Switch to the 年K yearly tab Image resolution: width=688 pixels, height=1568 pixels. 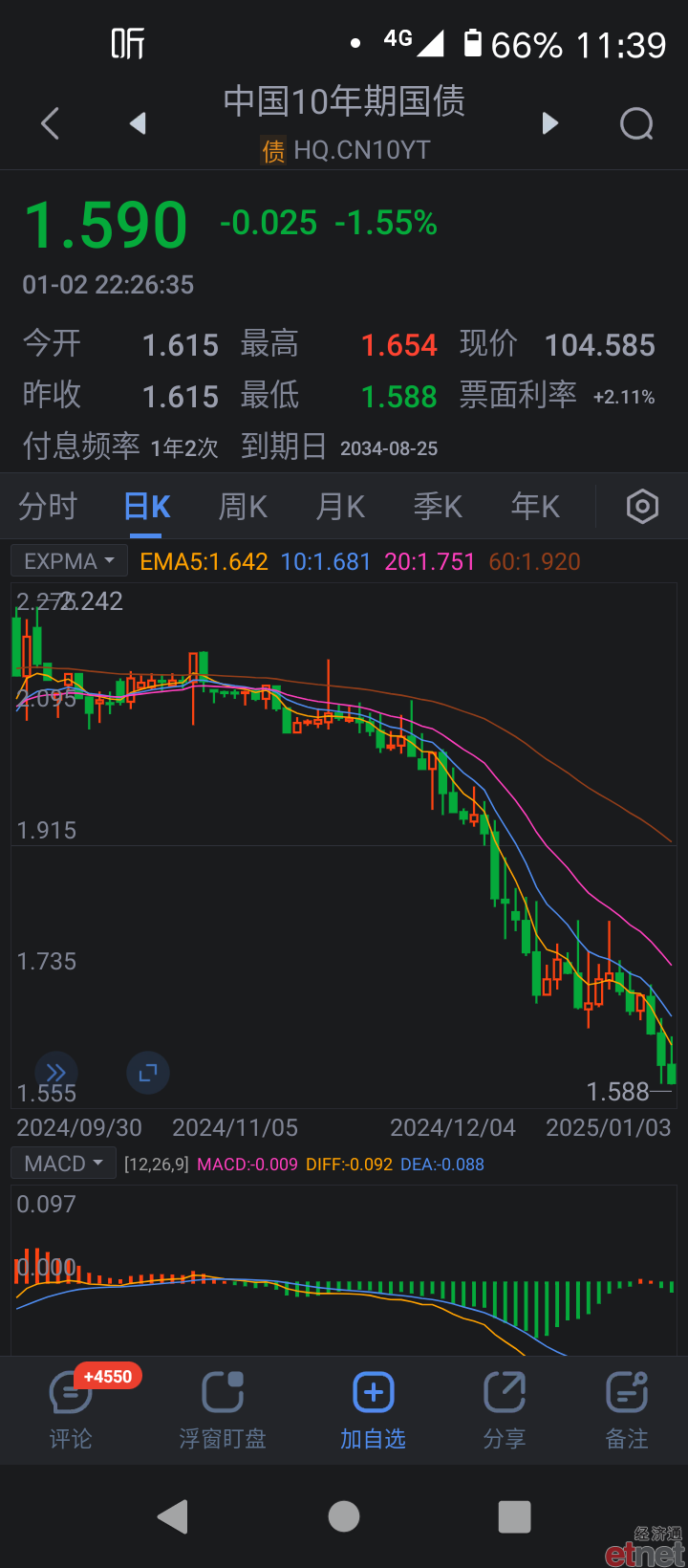coord(535,506)
